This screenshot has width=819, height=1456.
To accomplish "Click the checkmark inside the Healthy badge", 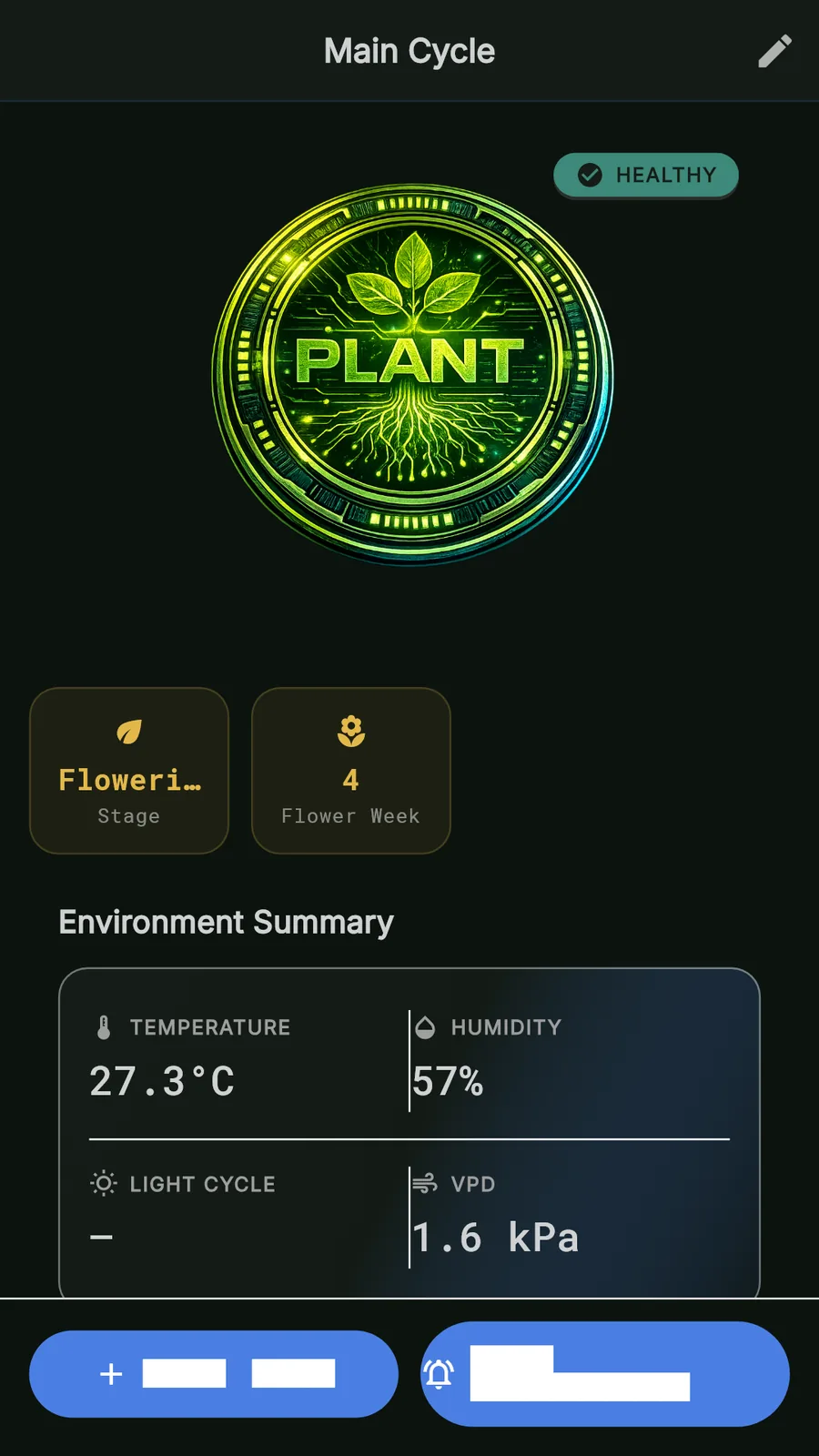I will point(591,175).
